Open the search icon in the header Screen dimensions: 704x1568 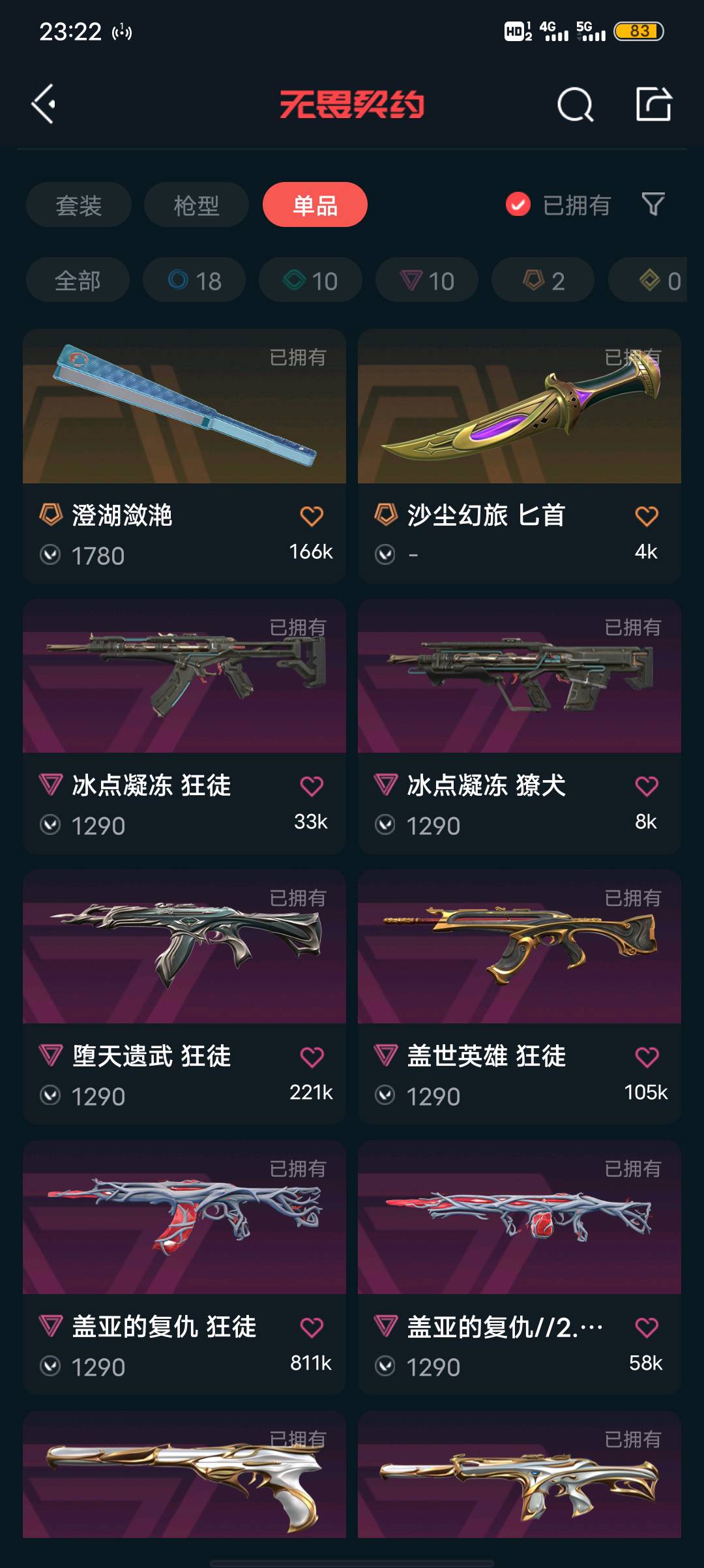pyautogui.click(x=575, y=104)
